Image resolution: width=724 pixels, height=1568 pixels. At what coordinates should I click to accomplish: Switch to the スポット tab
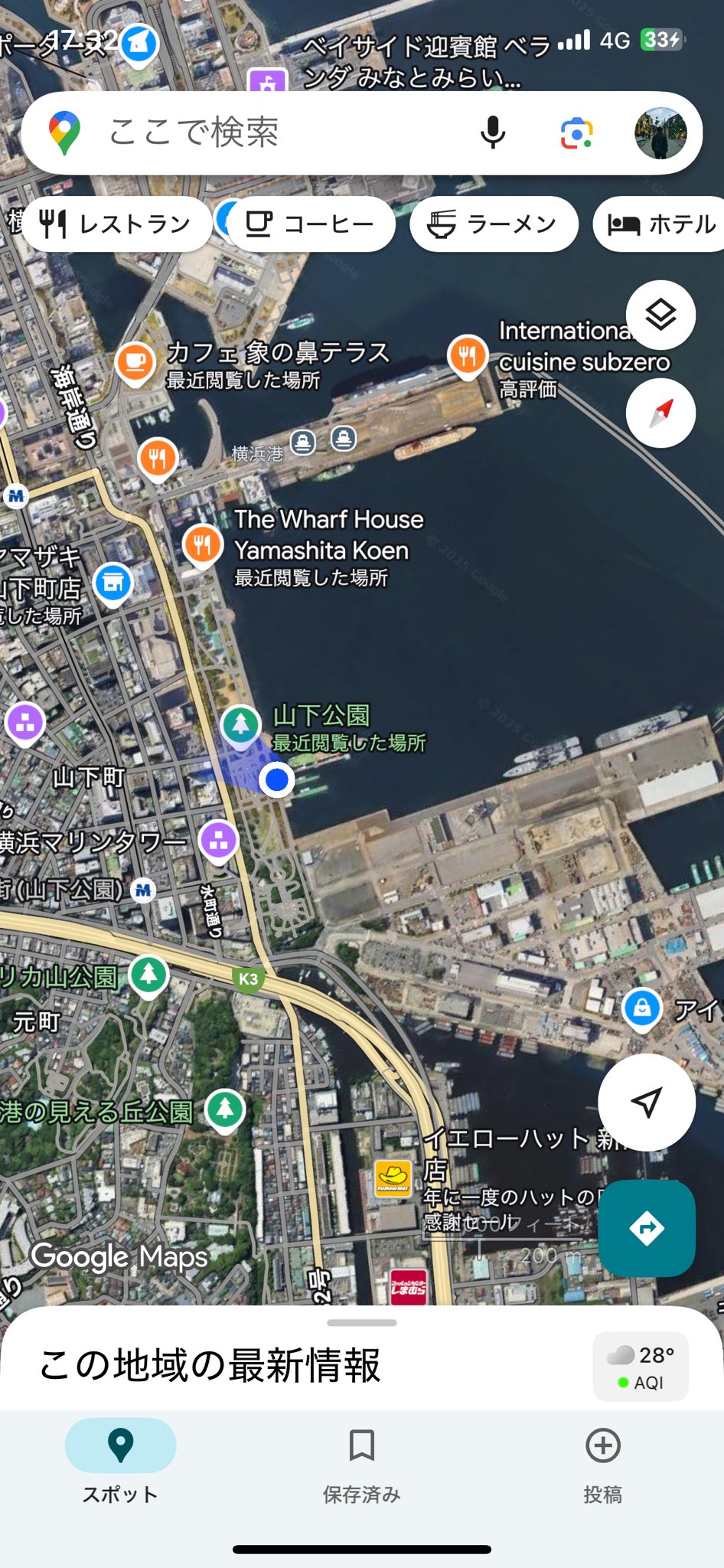[x=120, y=1459]
